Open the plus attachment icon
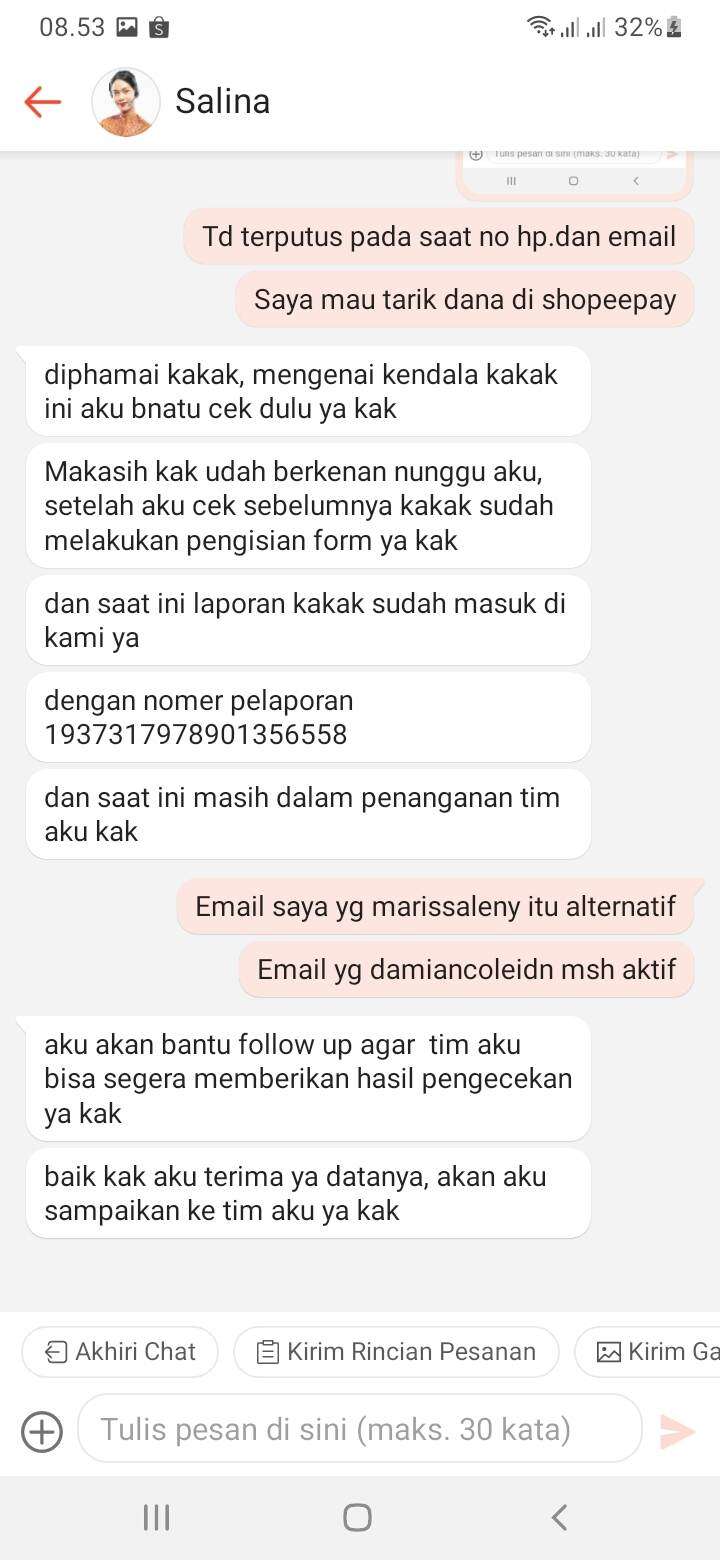Screen dimensions: 720x1560 [x=42, y=1431]
